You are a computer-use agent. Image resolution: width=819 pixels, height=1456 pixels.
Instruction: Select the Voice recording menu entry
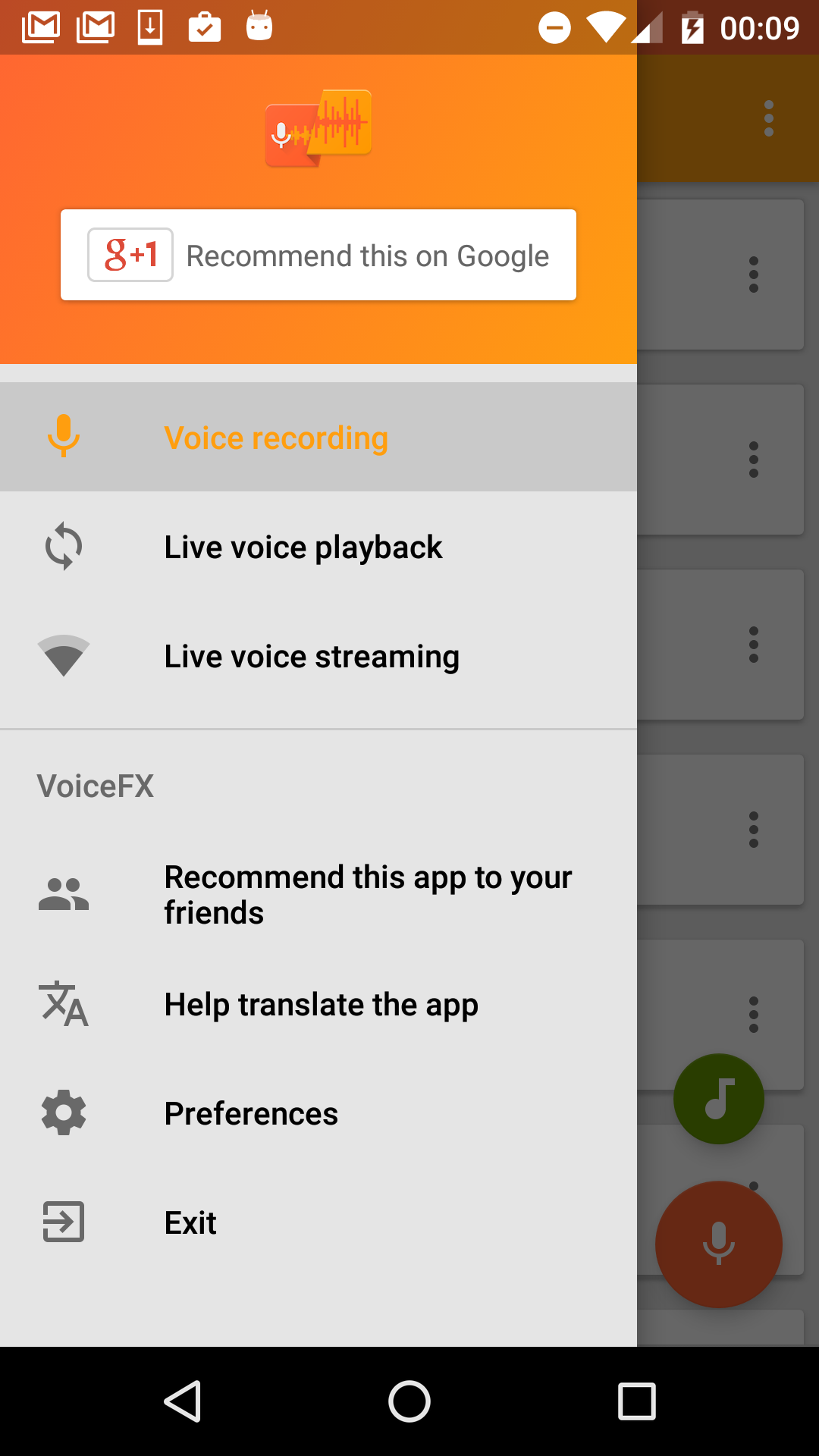pyautogui.click(x=275, y=437)
